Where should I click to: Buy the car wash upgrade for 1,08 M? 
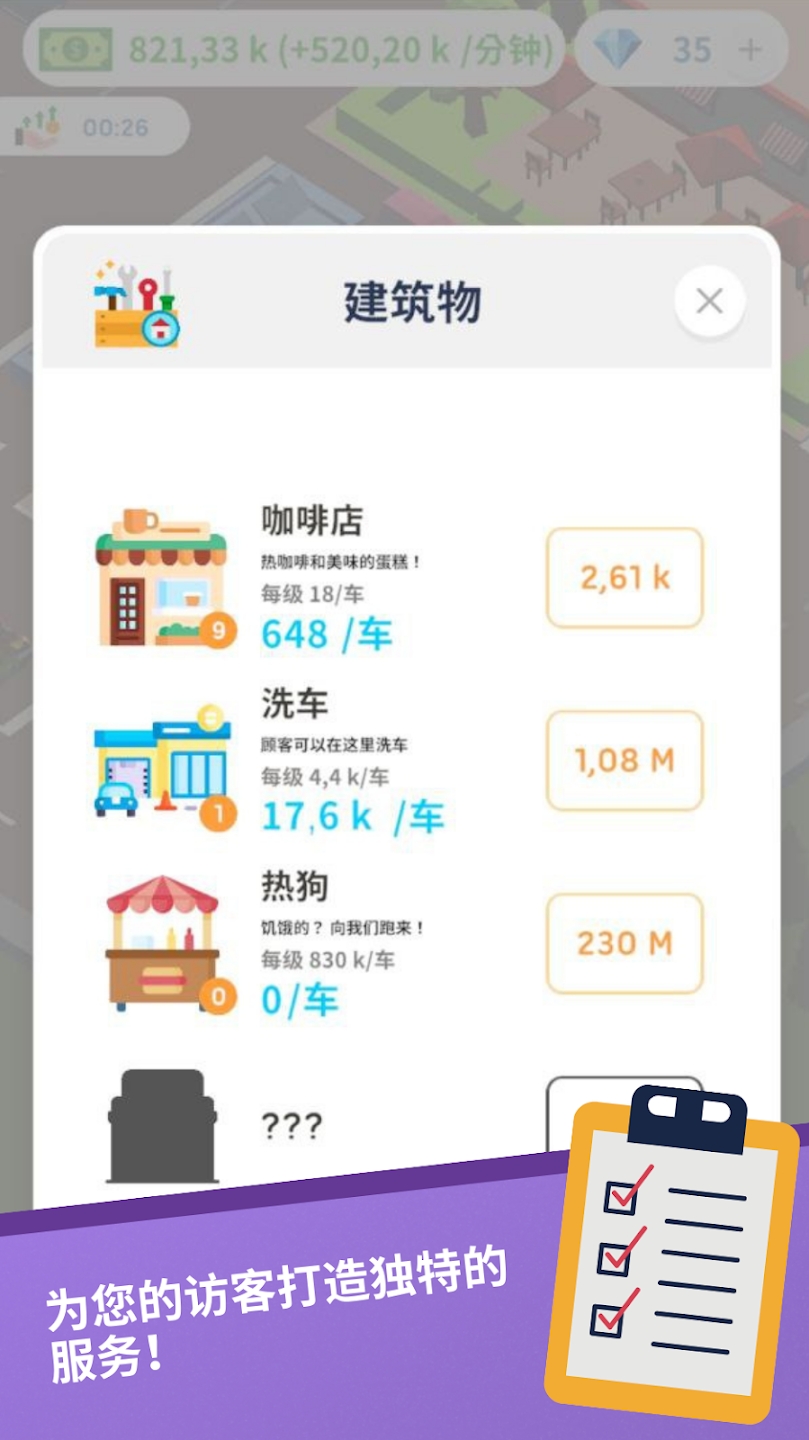(x=623, y=762)
